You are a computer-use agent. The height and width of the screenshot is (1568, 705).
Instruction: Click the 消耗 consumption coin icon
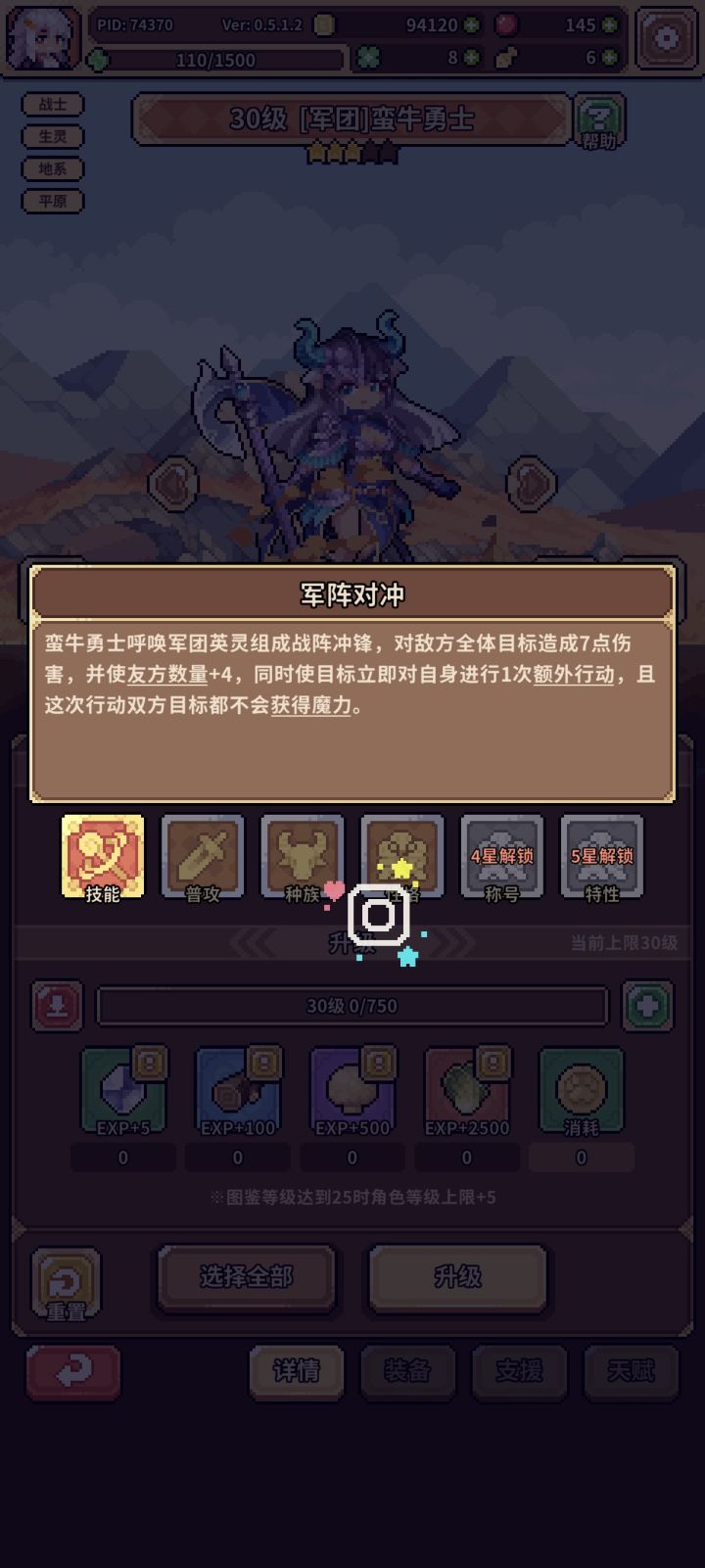click(x=581, y=1090)
